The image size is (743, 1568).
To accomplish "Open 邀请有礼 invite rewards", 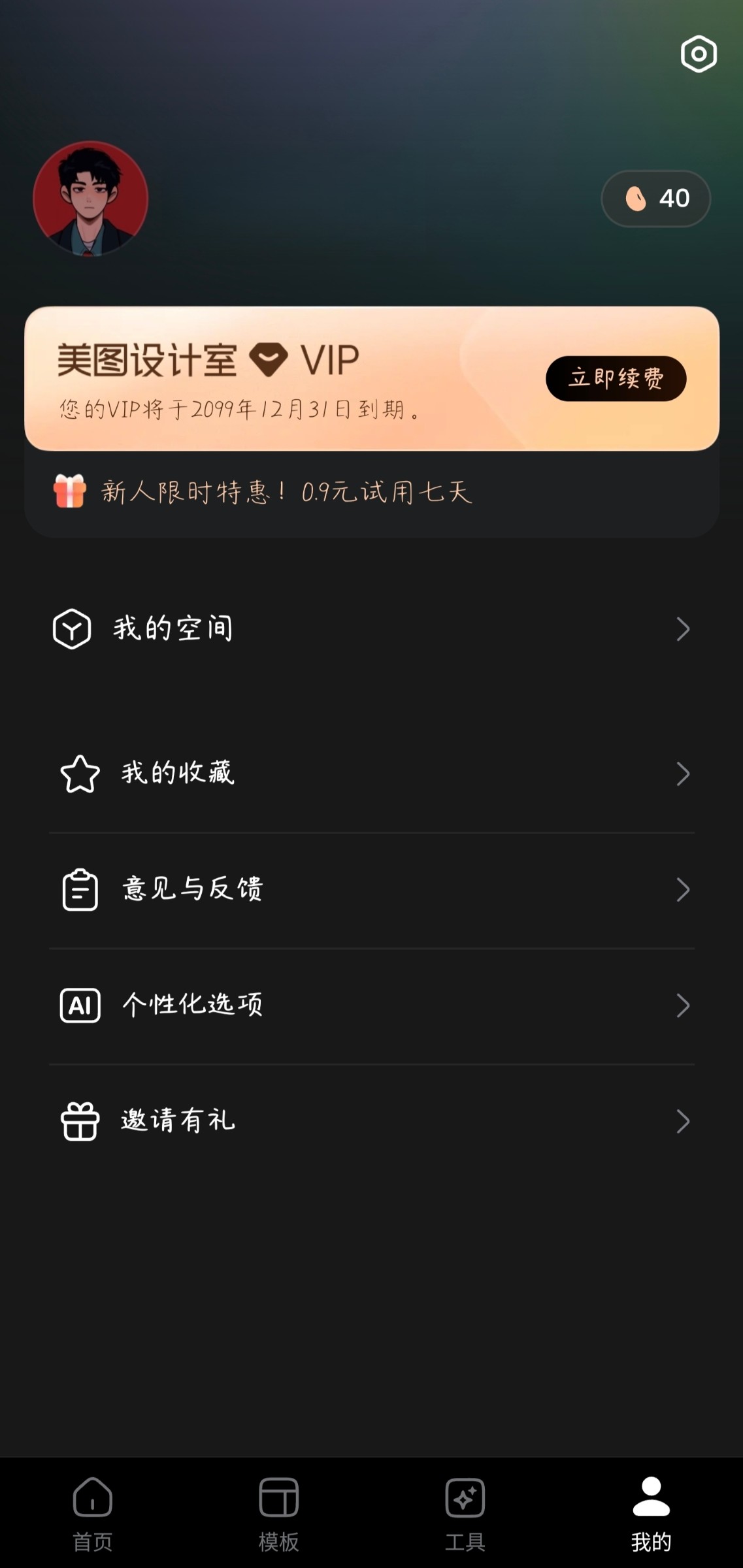I will [371, 1121].
